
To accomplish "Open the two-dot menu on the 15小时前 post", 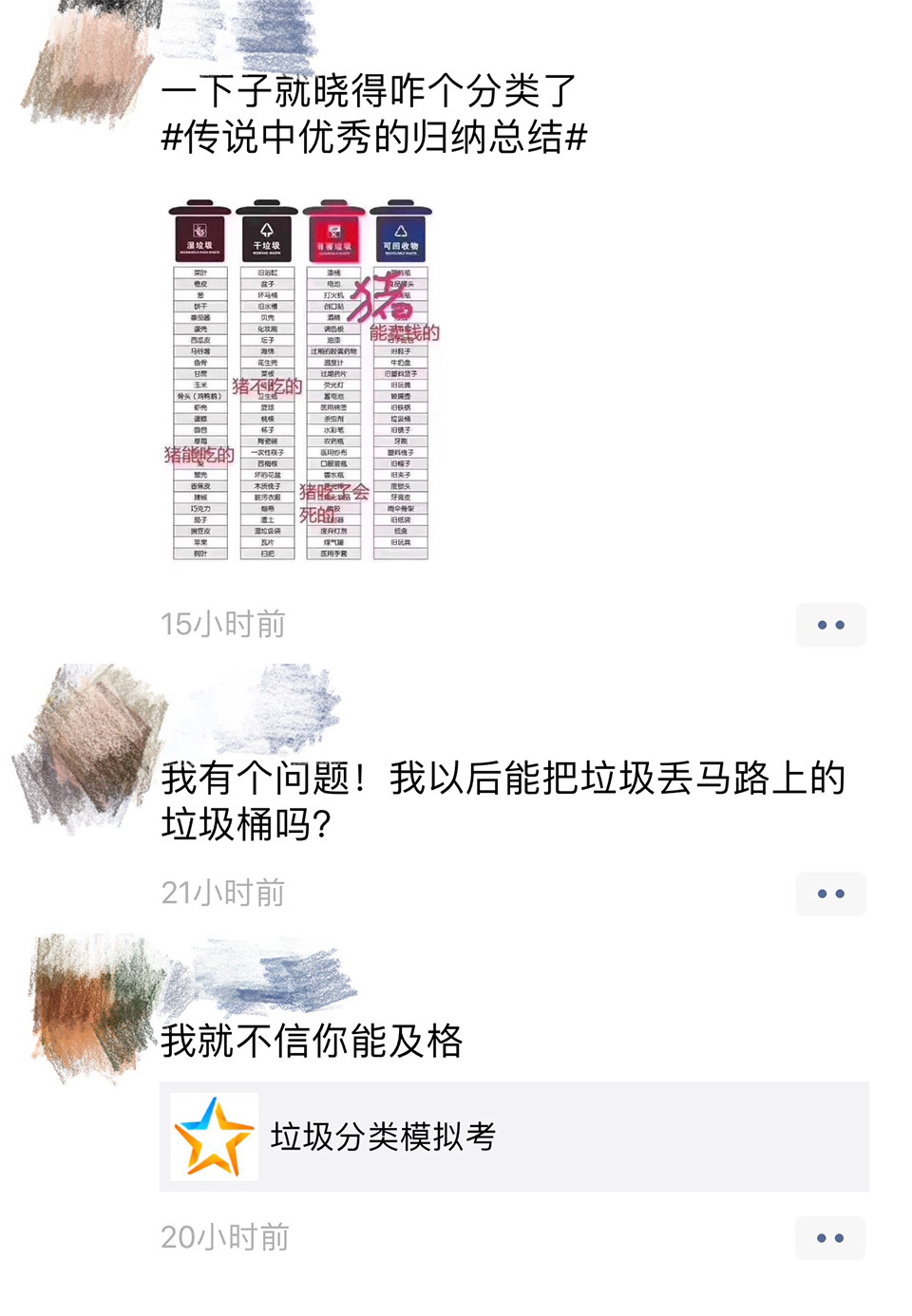I will coord(831,625).
